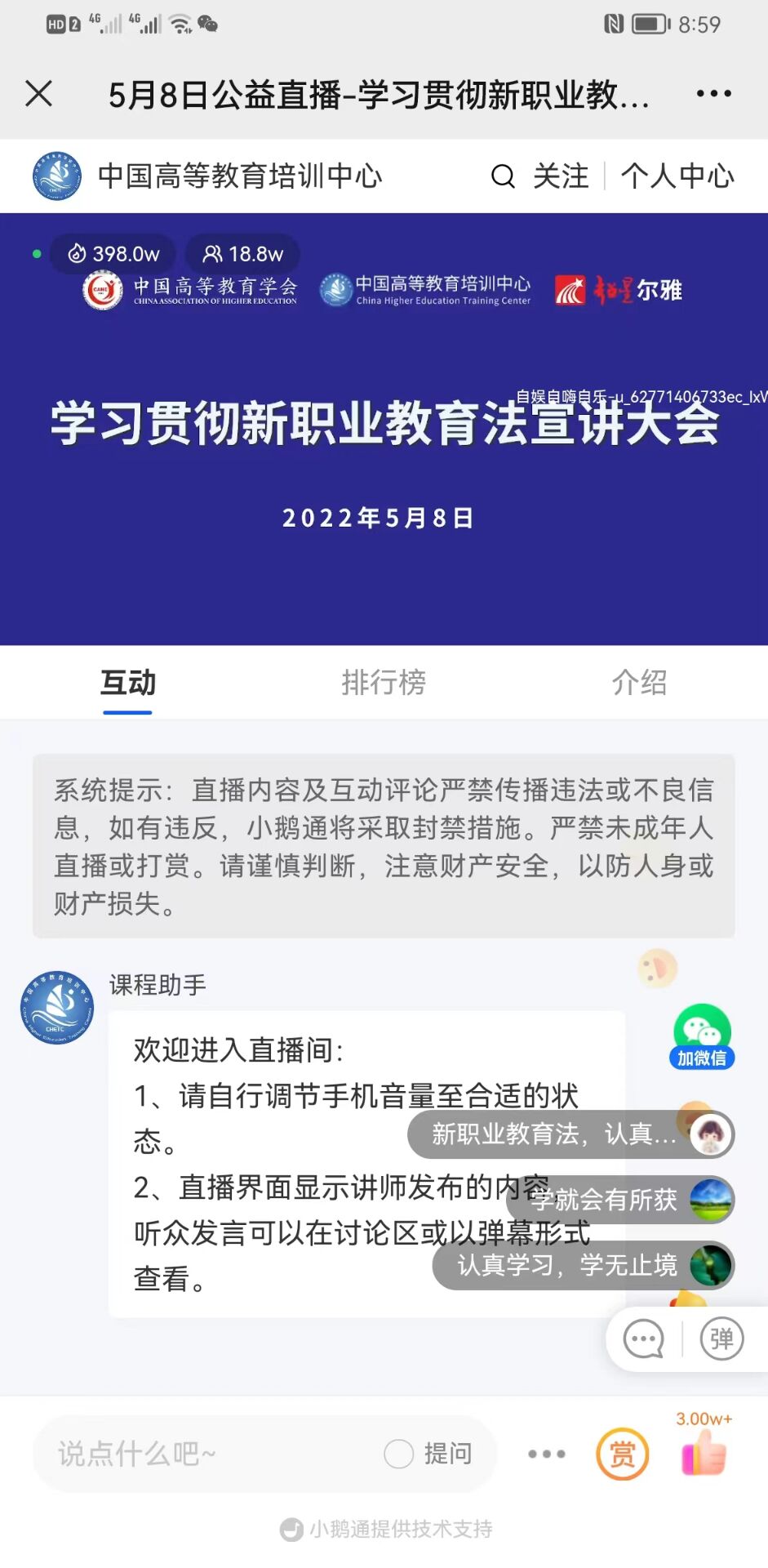Tap the 赏 reward button
Image resolution: width=768 pixels, height=1568 pixels.
click(x=623, y=1454)
